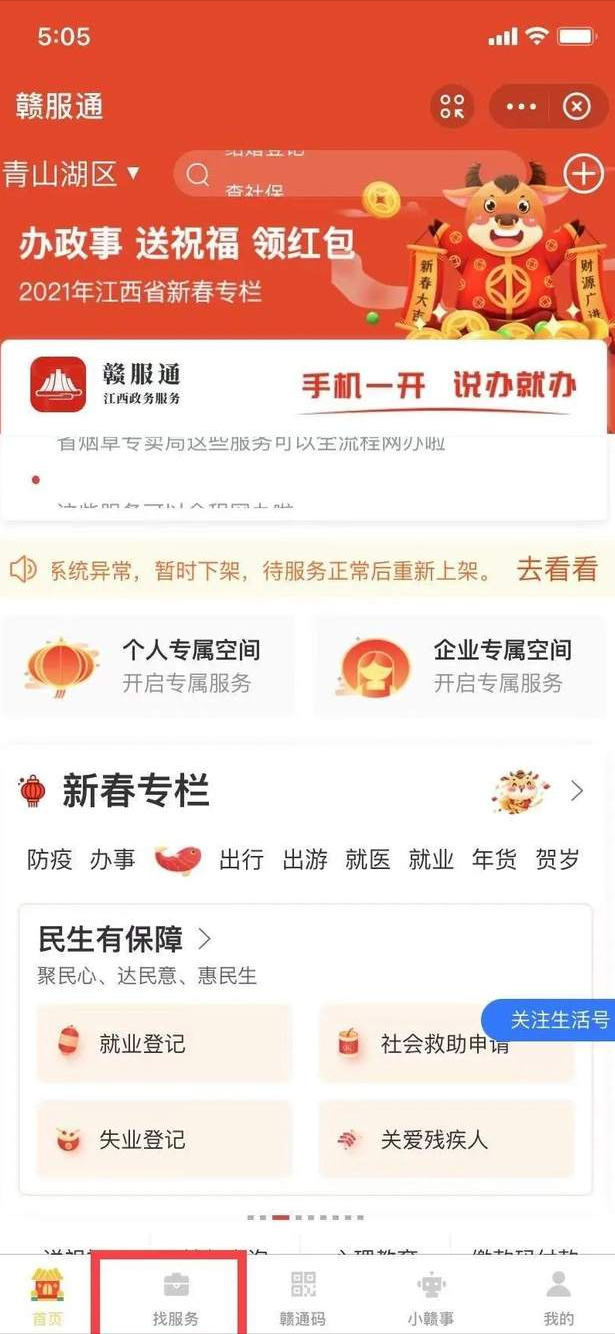Open the mini program overflow menu

tap(521, 107)
